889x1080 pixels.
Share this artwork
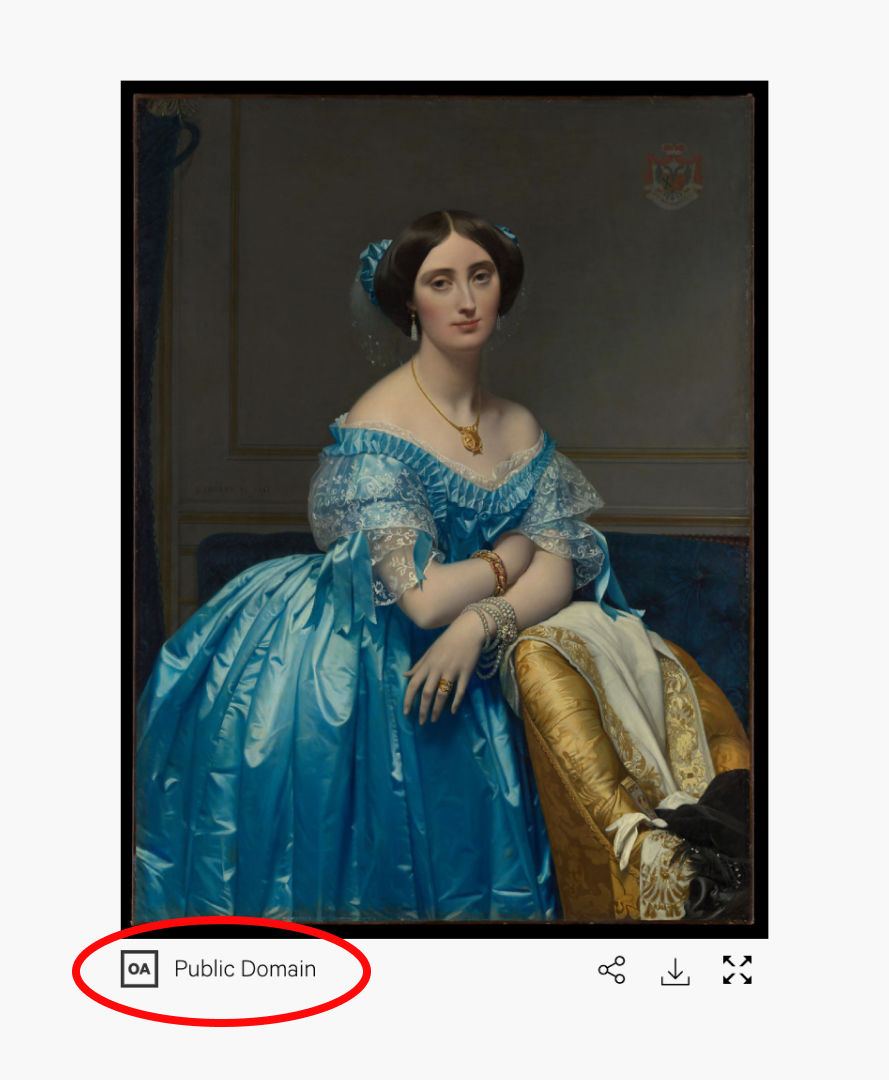pyautogui.click(x=611, y=970)
